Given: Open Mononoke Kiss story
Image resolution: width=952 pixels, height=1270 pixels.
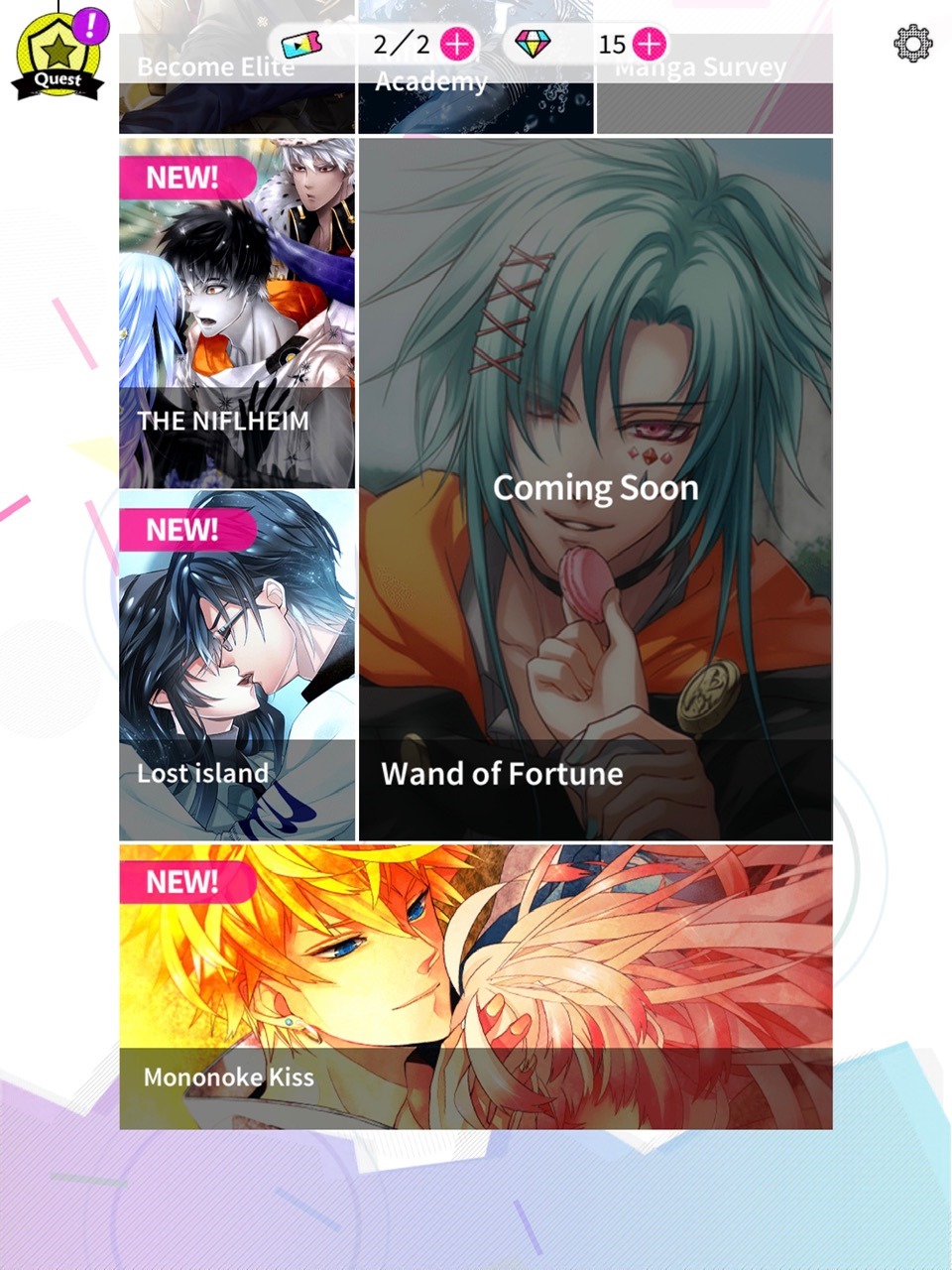Looking at the screenshot, I should click(476, 986).
